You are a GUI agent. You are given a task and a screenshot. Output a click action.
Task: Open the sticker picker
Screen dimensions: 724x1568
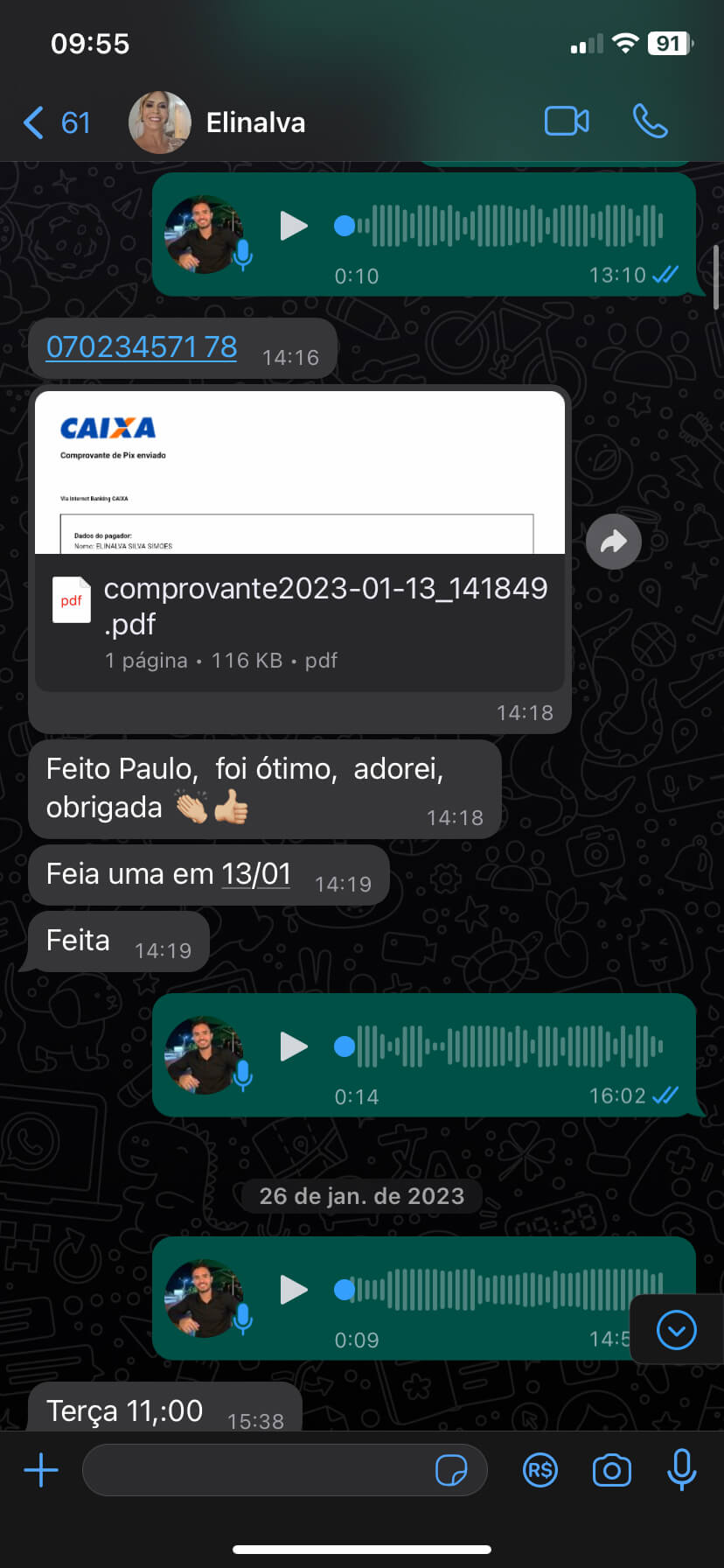[x=451, y=1470]
